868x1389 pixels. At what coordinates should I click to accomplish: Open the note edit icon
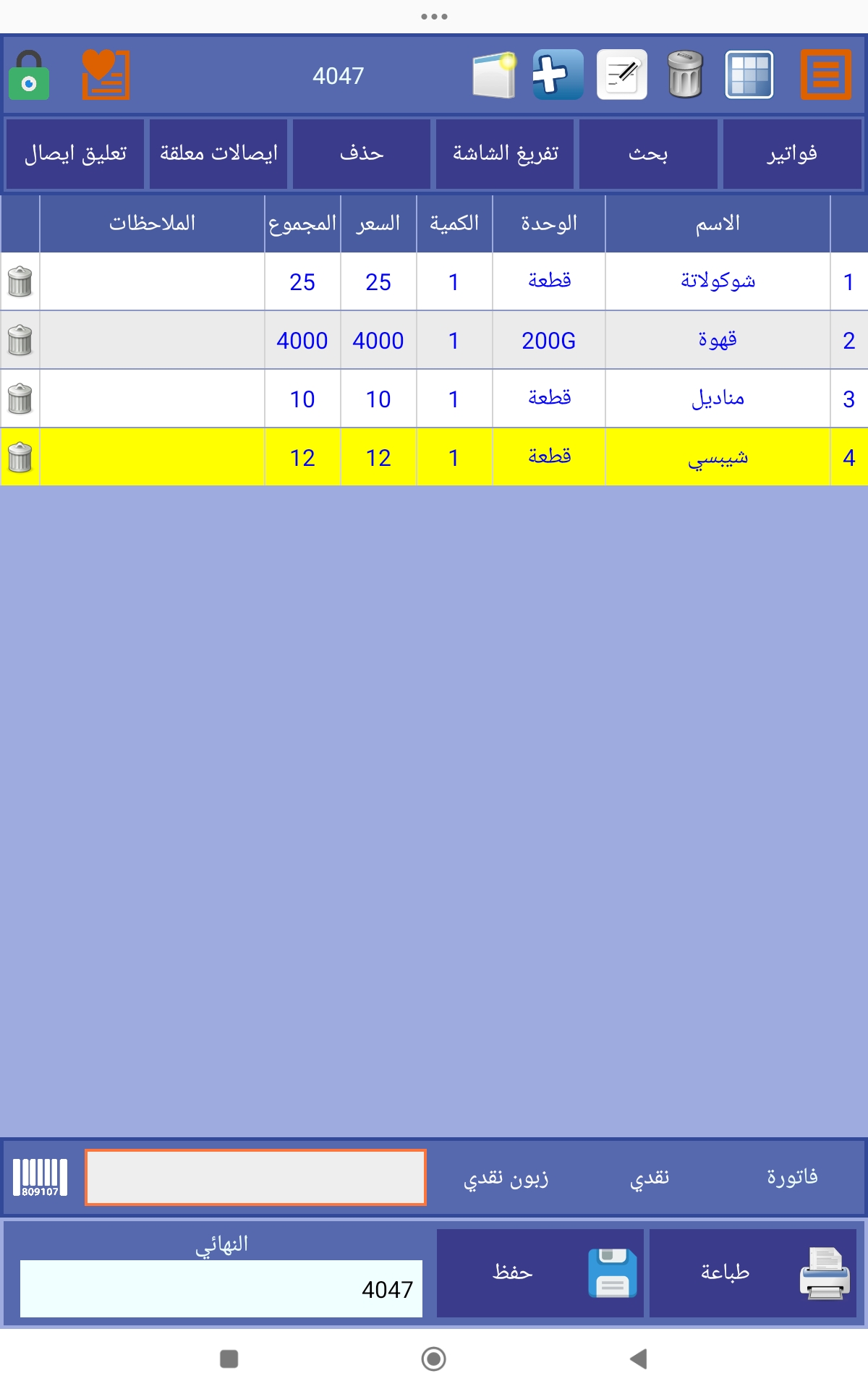tap(622, 75)
